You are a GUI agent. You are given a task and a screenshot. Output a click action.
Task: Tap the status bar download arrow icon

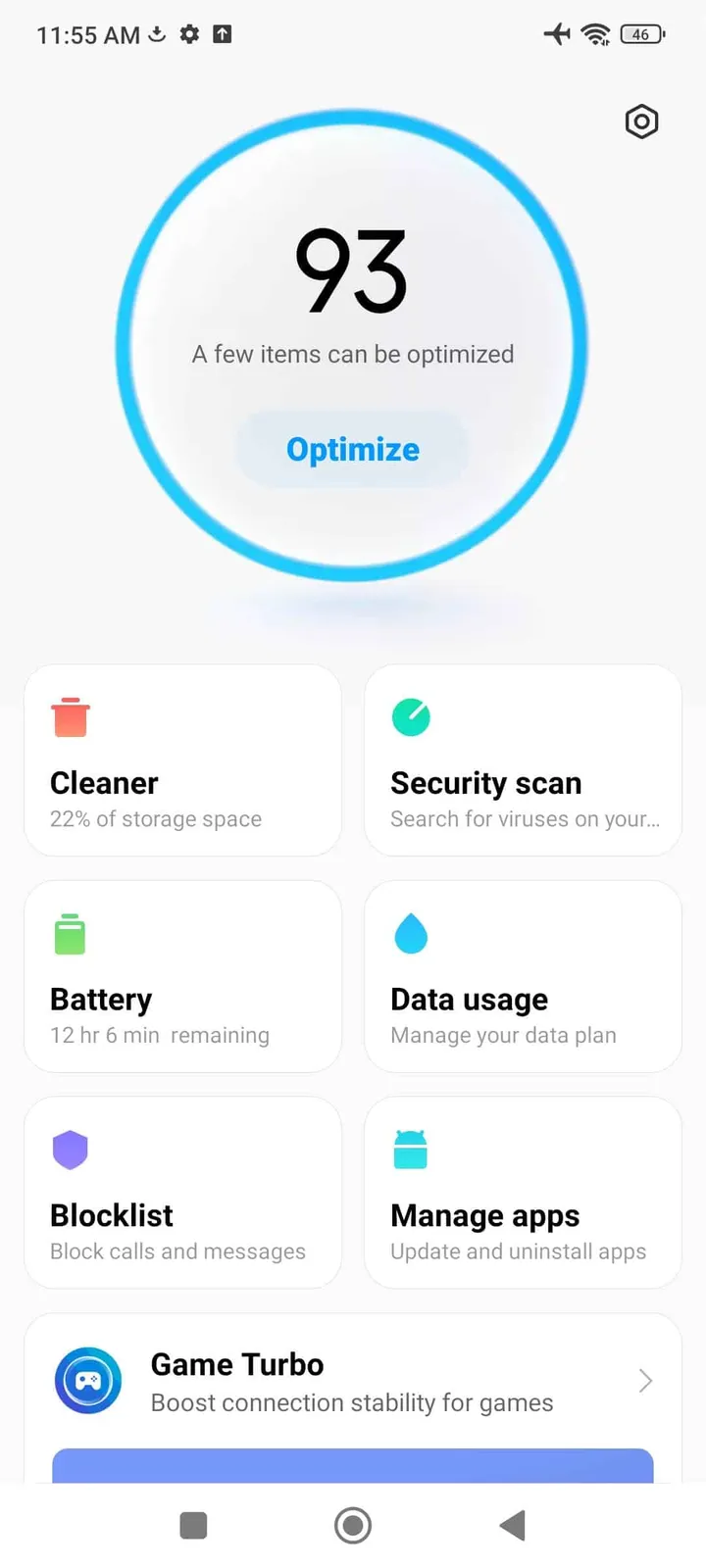coord(156,33)
